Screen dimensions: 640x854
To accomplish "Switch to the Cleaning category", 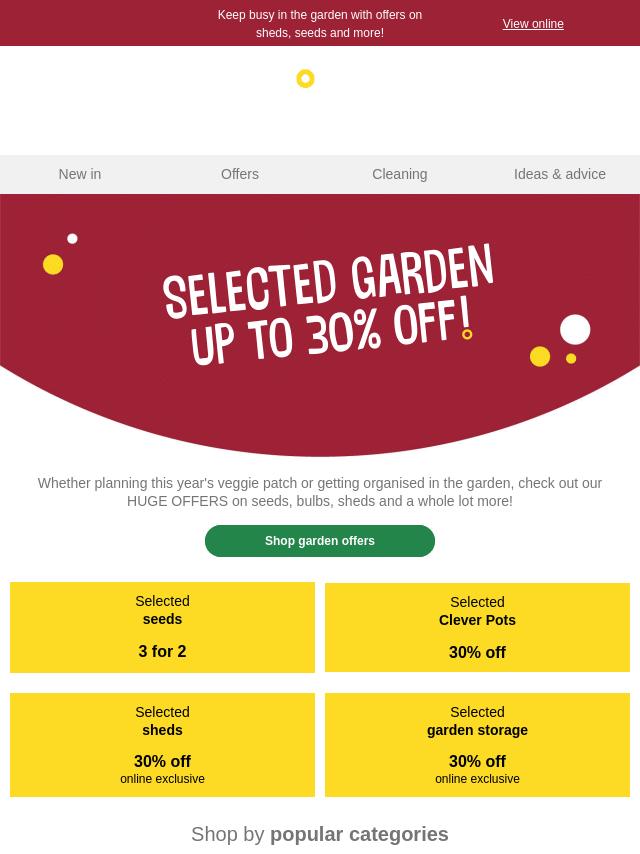I will 400,174.
